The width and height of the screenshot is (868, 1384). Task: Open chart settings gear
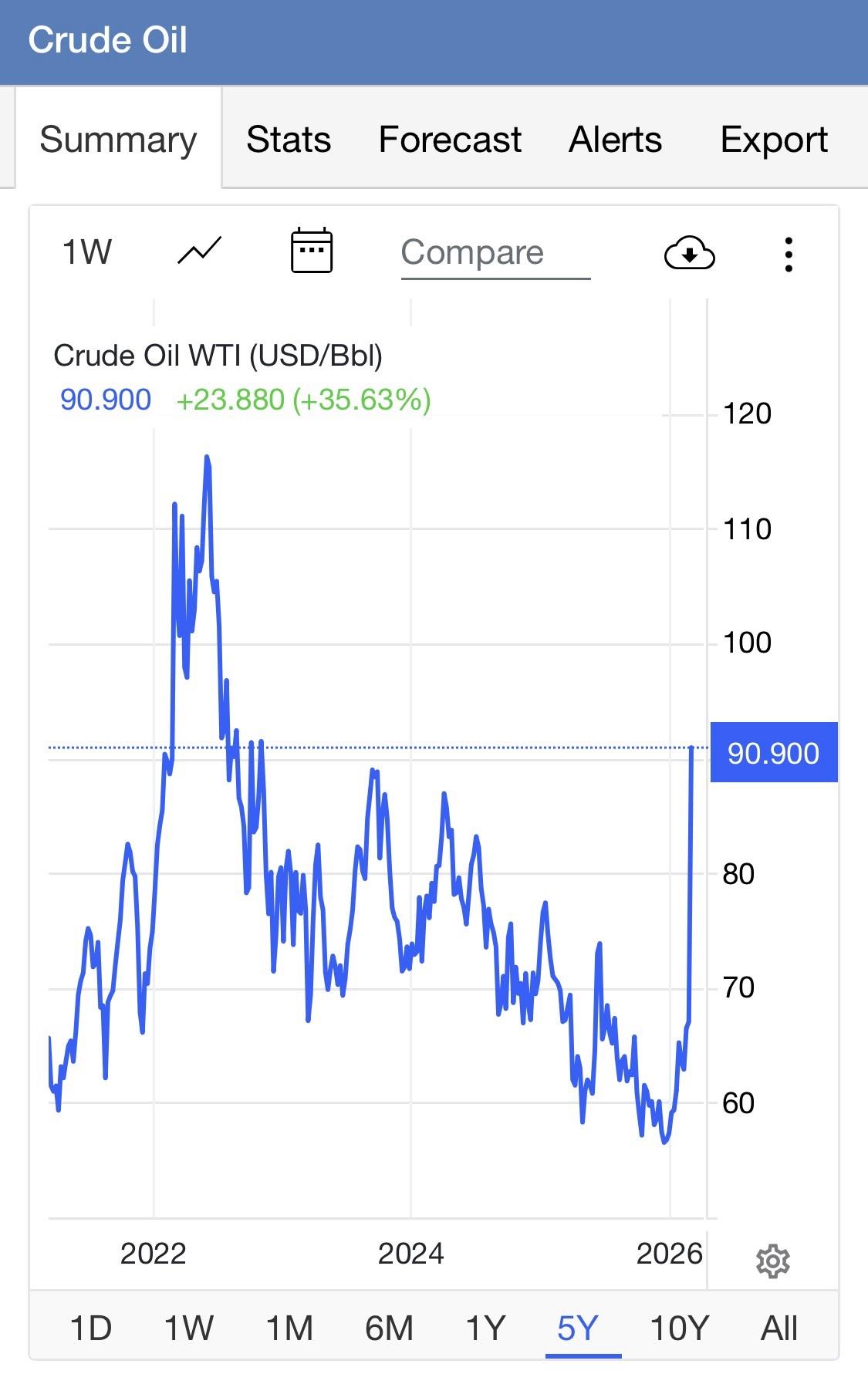(x=772, y=1261)
